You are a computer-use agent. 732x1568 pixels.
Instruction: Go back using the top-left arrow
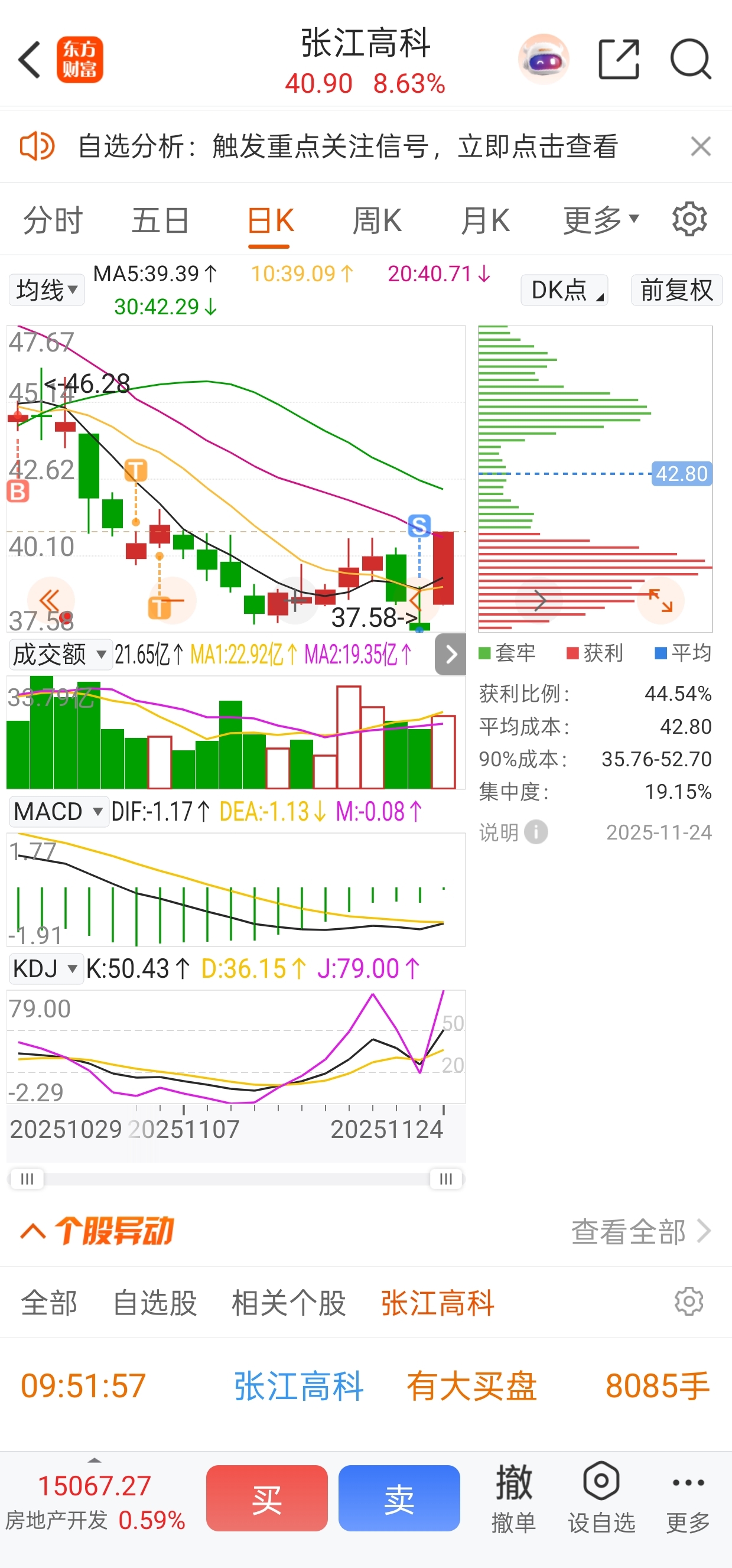(30, 60)
